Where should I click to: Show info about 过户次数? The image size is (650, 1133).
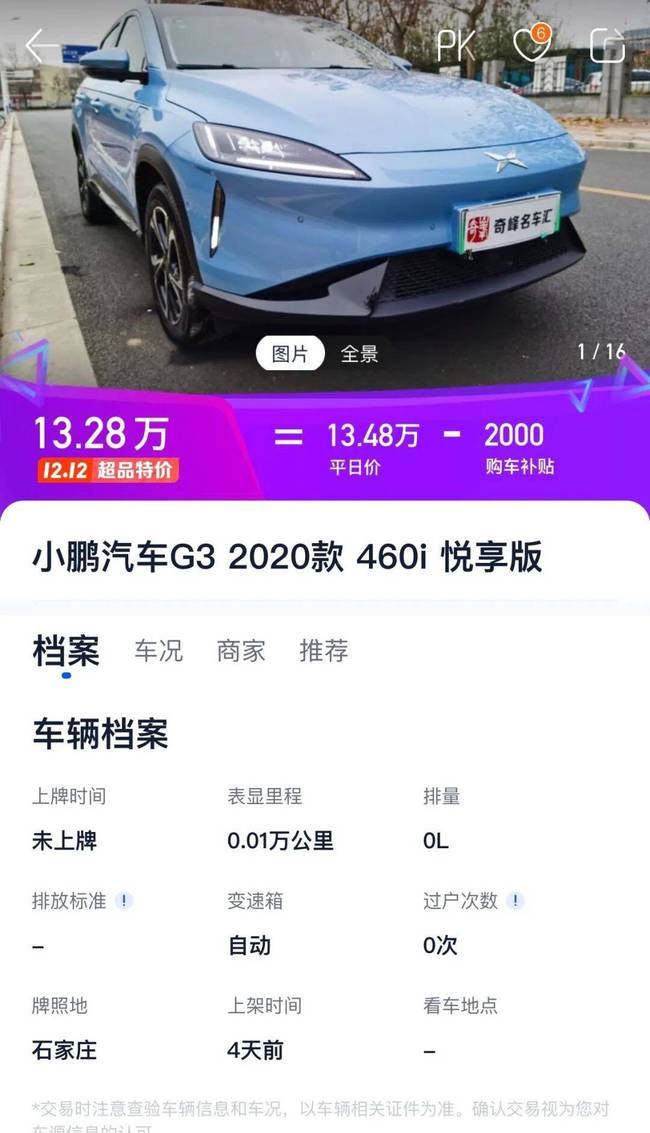pos(516,901)
